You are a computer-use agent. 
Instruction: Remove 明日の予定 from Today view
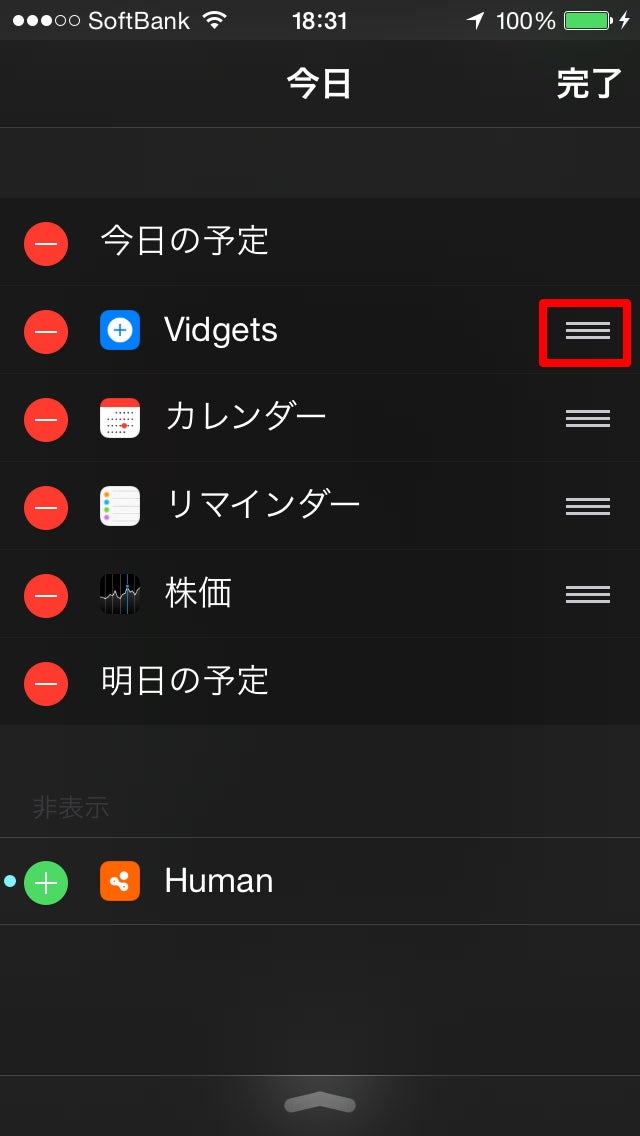(x=46, y=683)
